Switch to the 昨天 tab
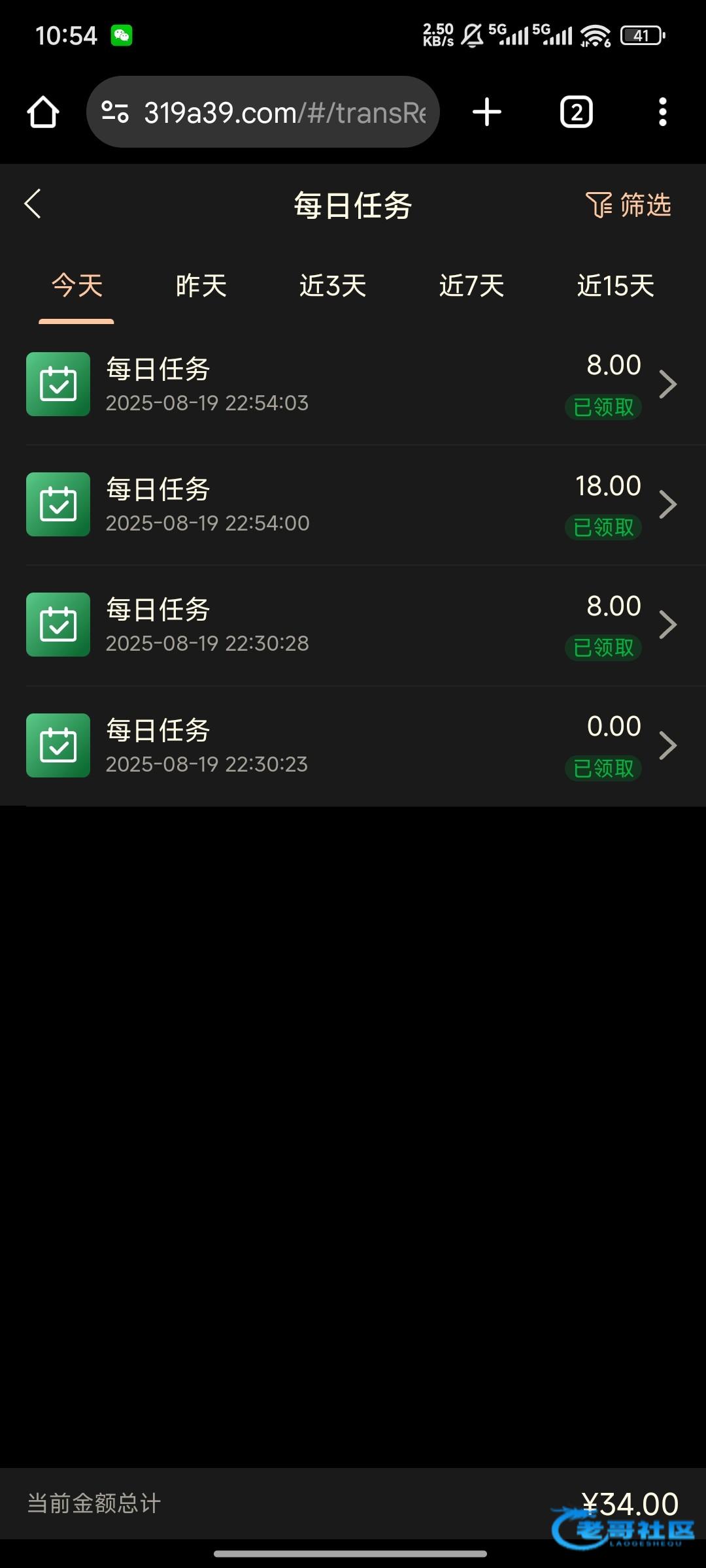 pyautogui.click(x=201, y=286)
